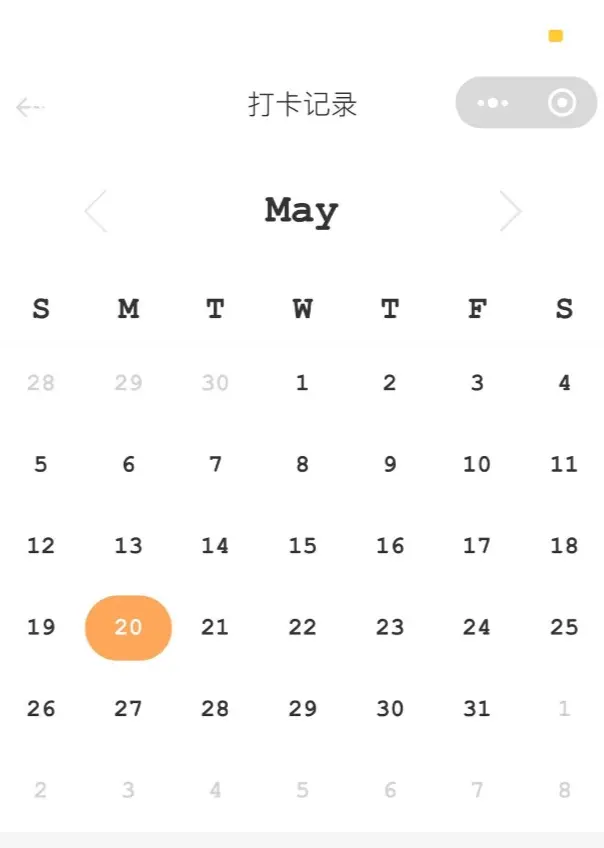
Task: Choose May 12 on the calendar
Action: [41, 546]
